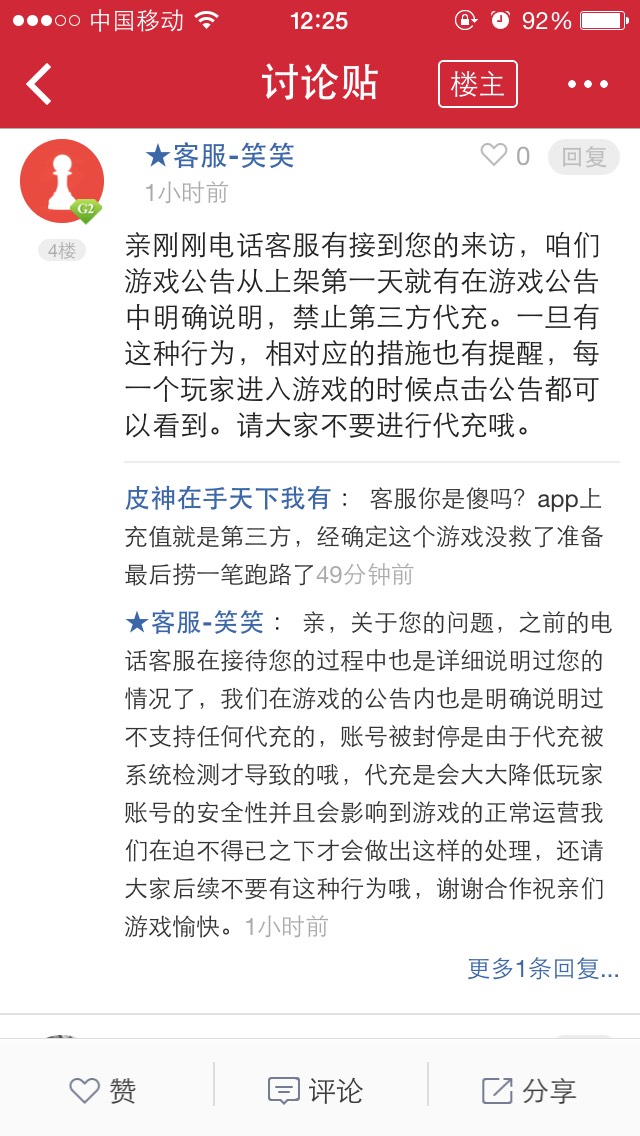Screen dimensions: 640x1136
Task: Open 皮神在手天下我有's profile
Action: tap(227, 498)
